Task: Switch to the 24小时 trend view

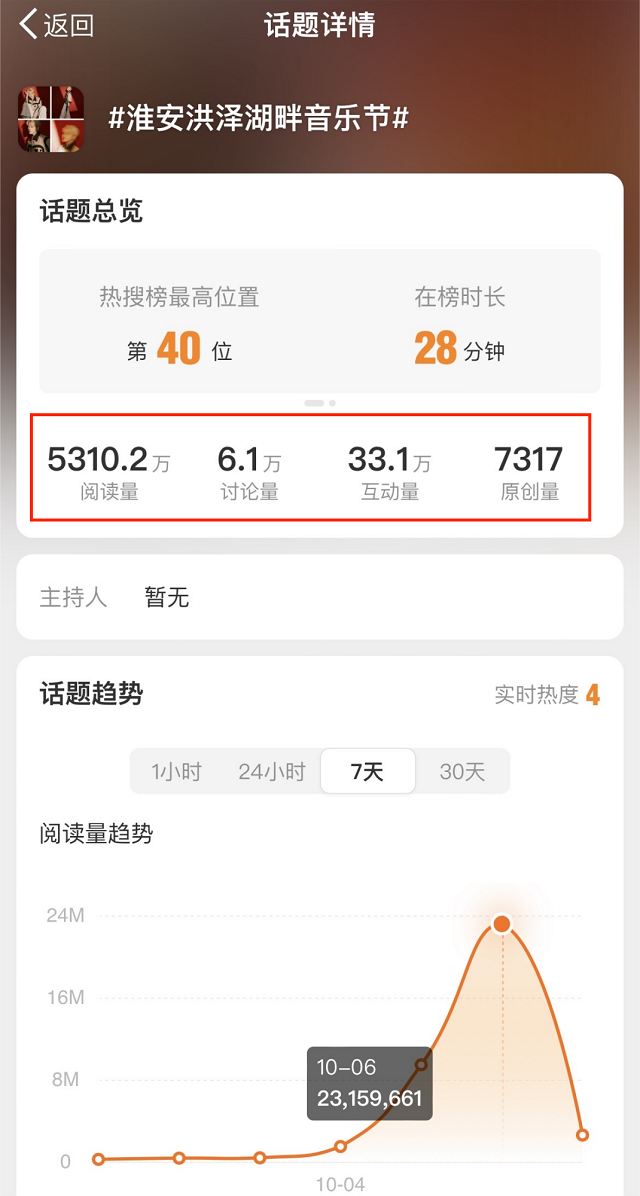Action: point(272,771)
